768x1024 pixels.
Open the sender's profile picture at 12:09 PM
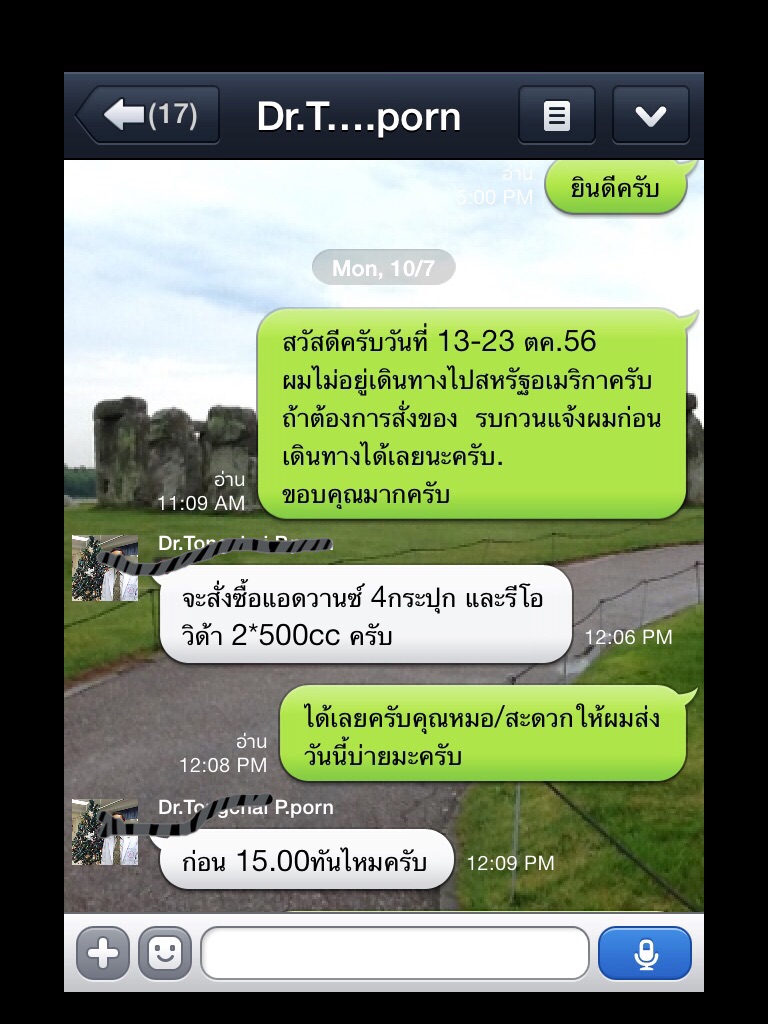(105, 832)
